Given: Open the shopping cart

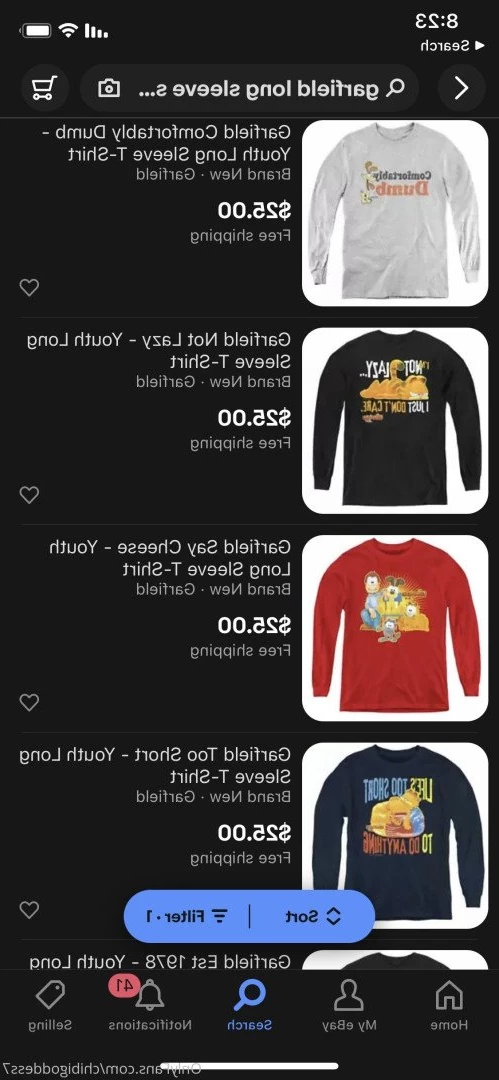Looking at the screenshot, I should [44, 88].
